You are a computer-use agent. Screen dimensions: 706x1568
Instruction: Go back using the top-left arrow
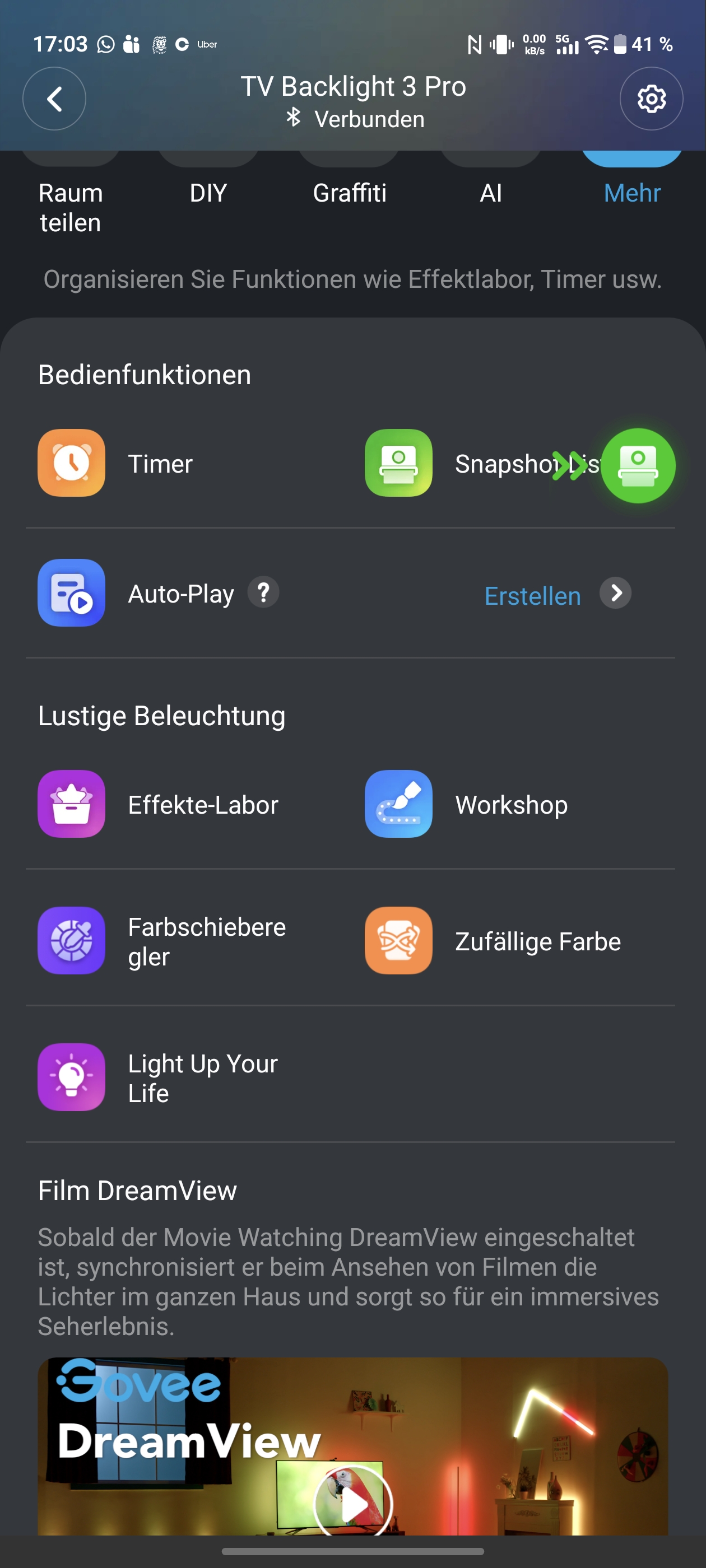pyautogui.click(x=54, y=99)
